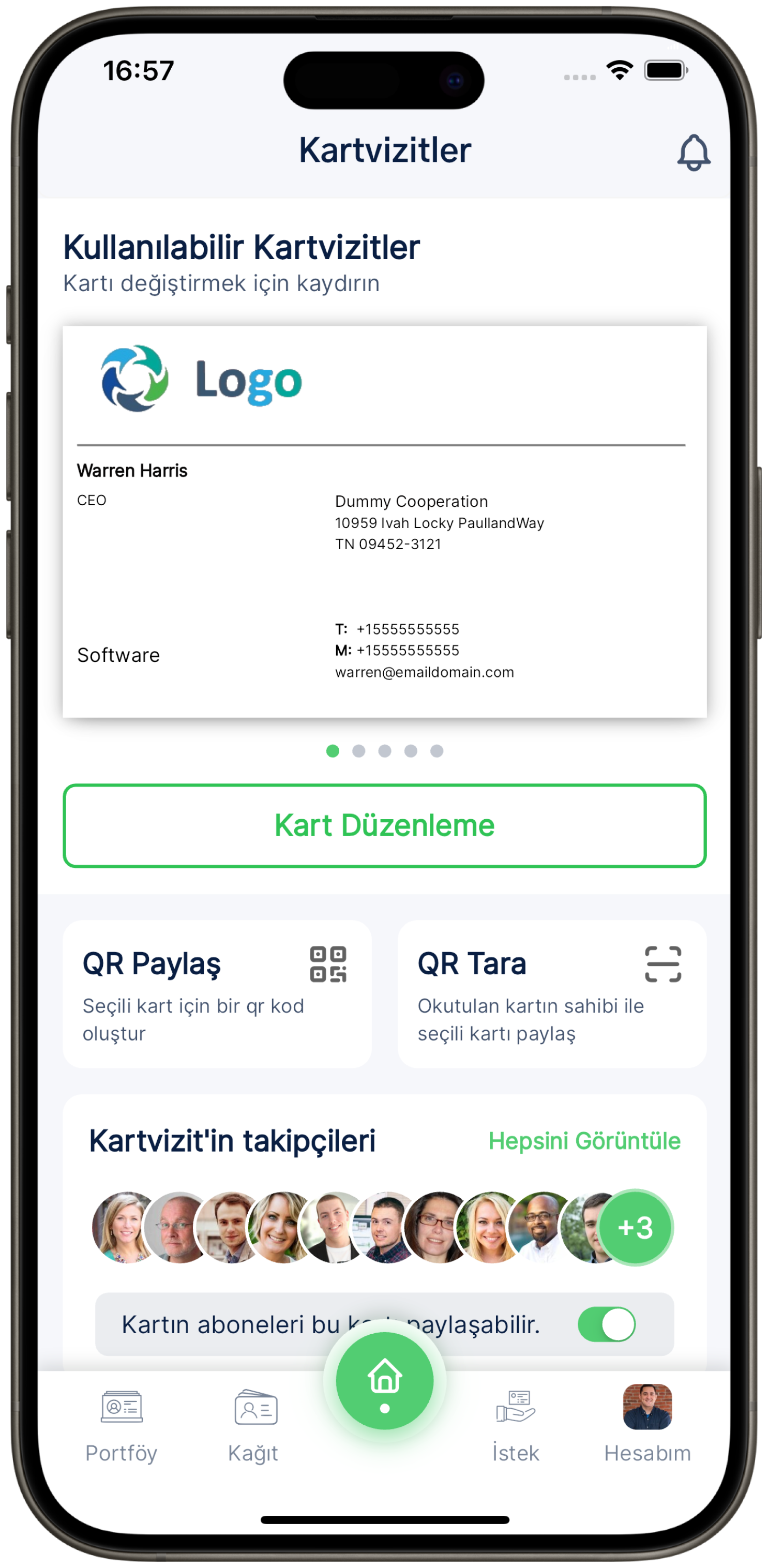
Task: Open QR Tara scanner card
Action: pyautogui.click(x=551, y=993)
